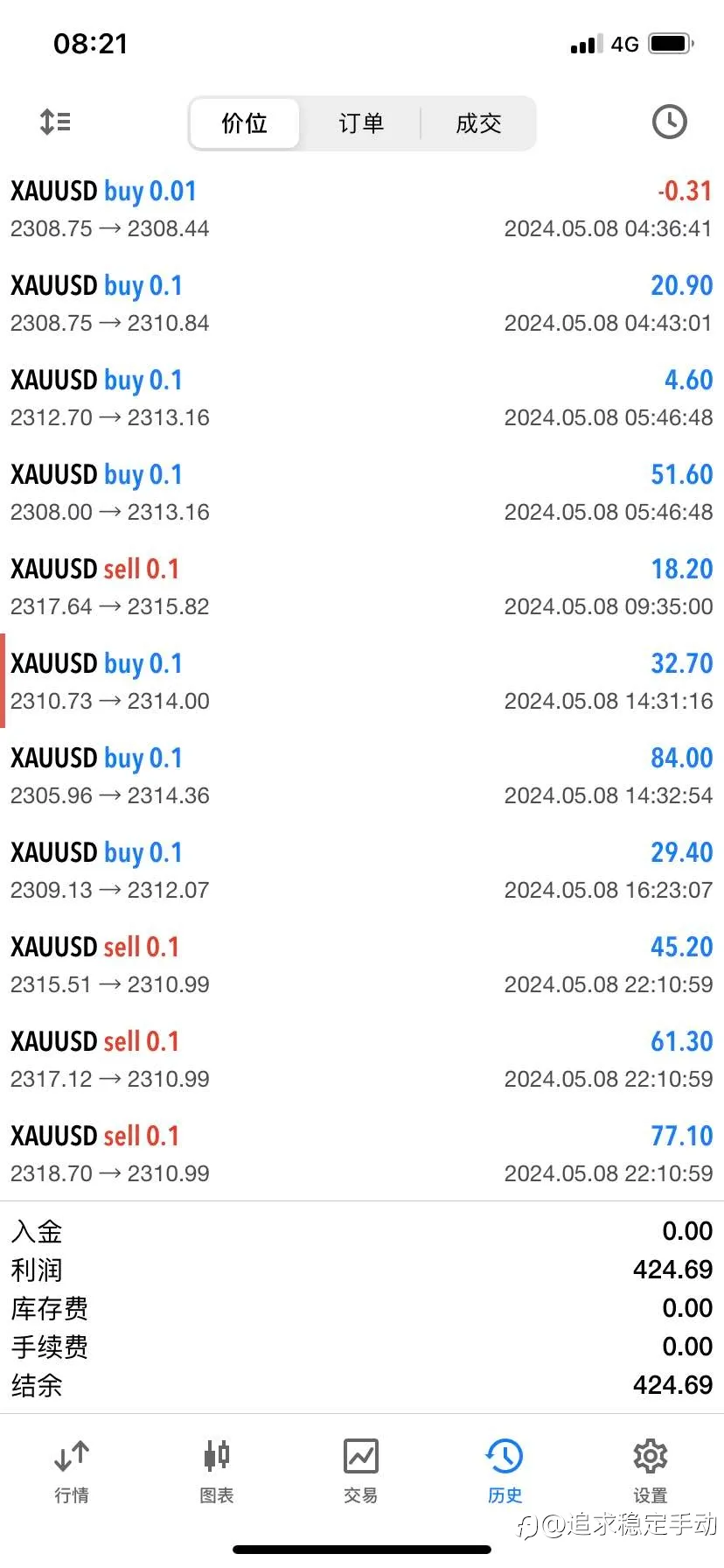Go to the 交易 tab
The image size is (724, 1568).
[361, 1472]
